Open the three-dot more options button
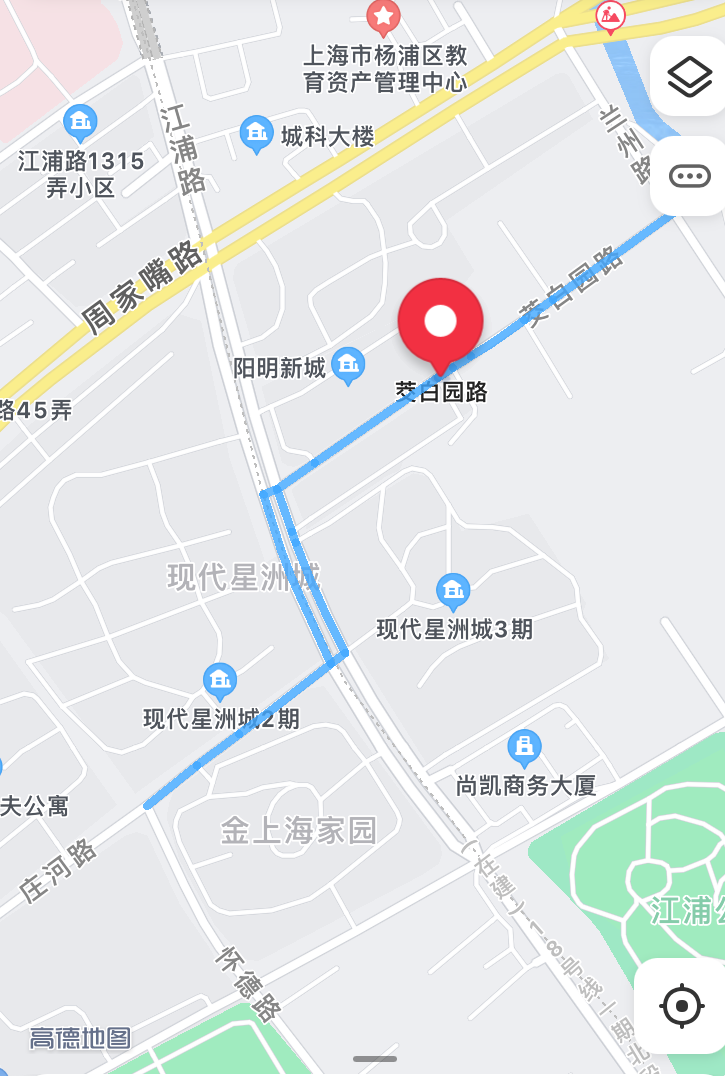 click(x=689, y=177)
